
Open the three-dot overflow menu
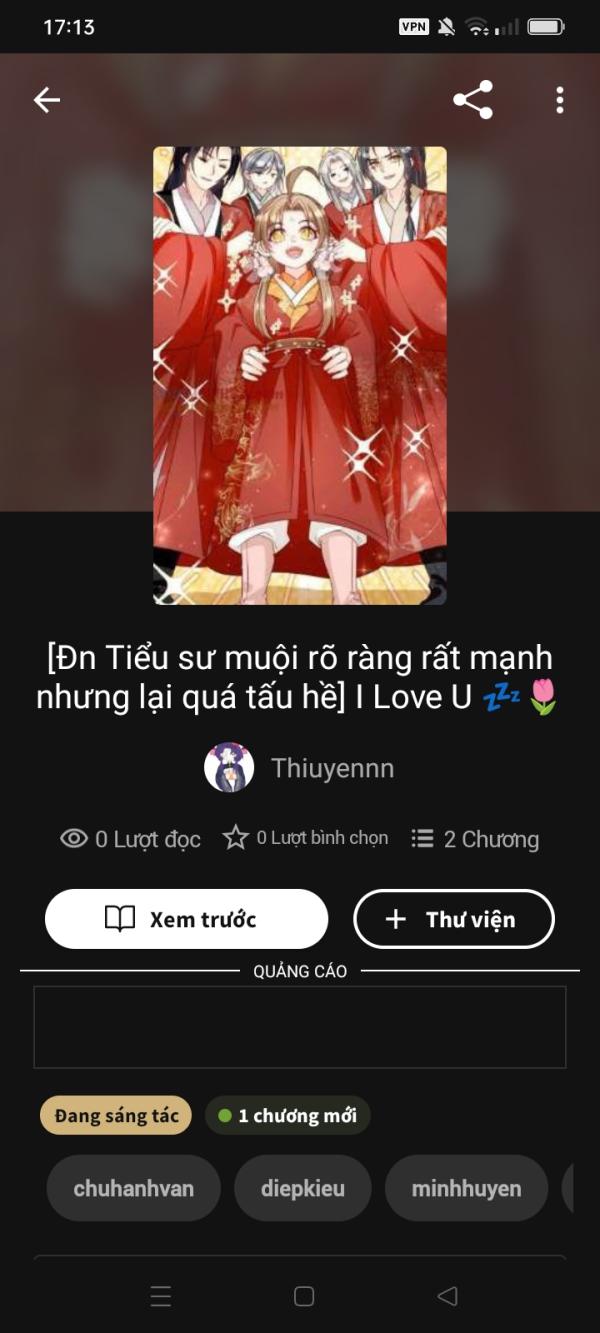559,100
